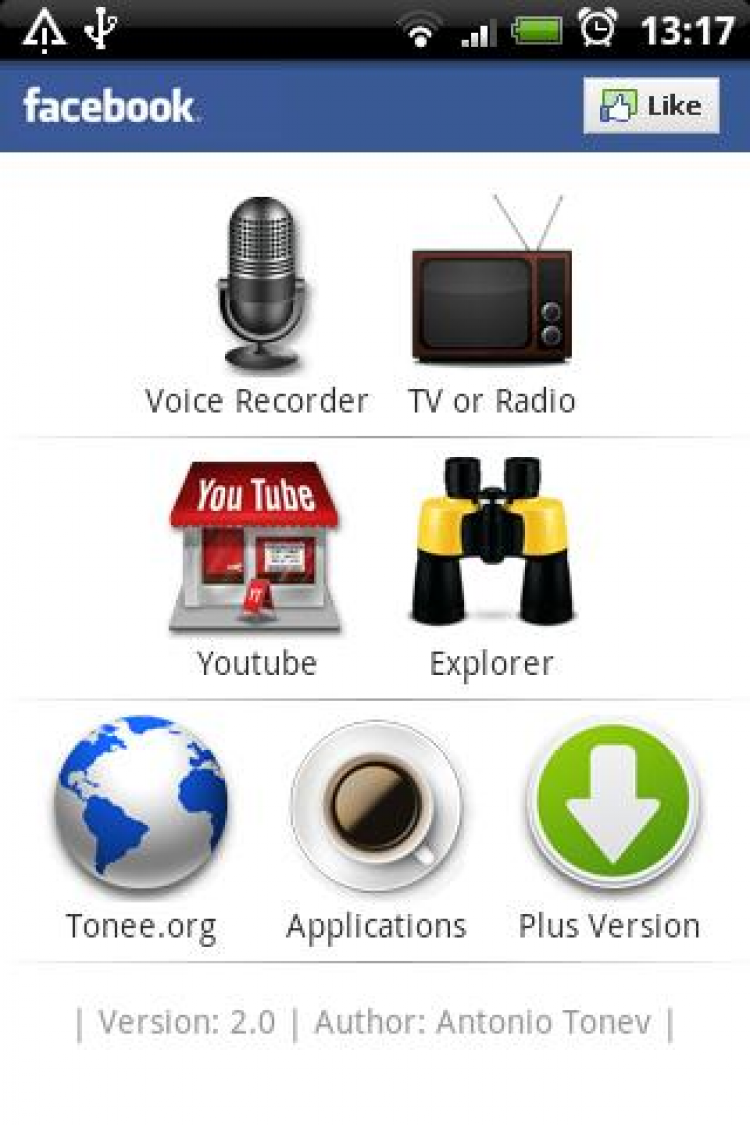Open the Voice Recorder

click(x=258, y=300)
